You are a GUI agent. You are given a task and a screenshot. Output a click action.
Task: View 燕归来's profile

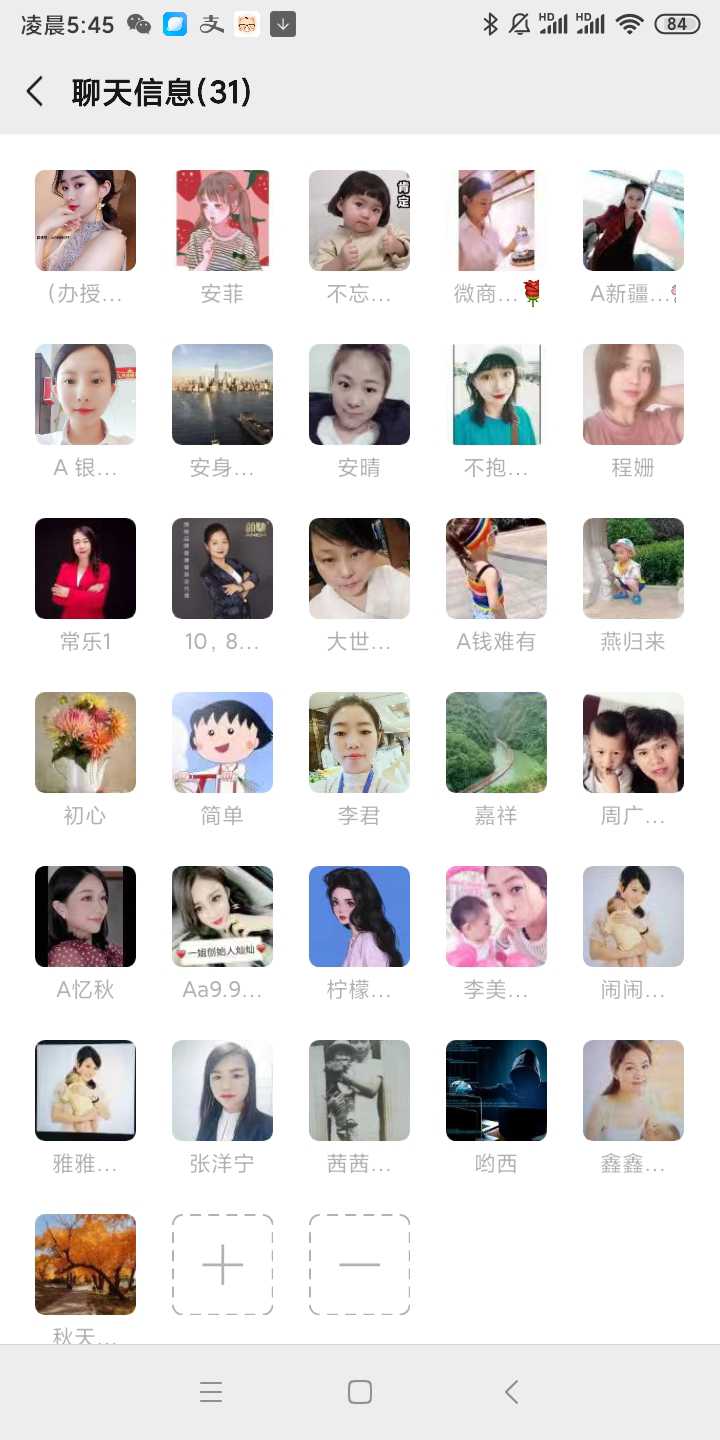tap(633, 568)
